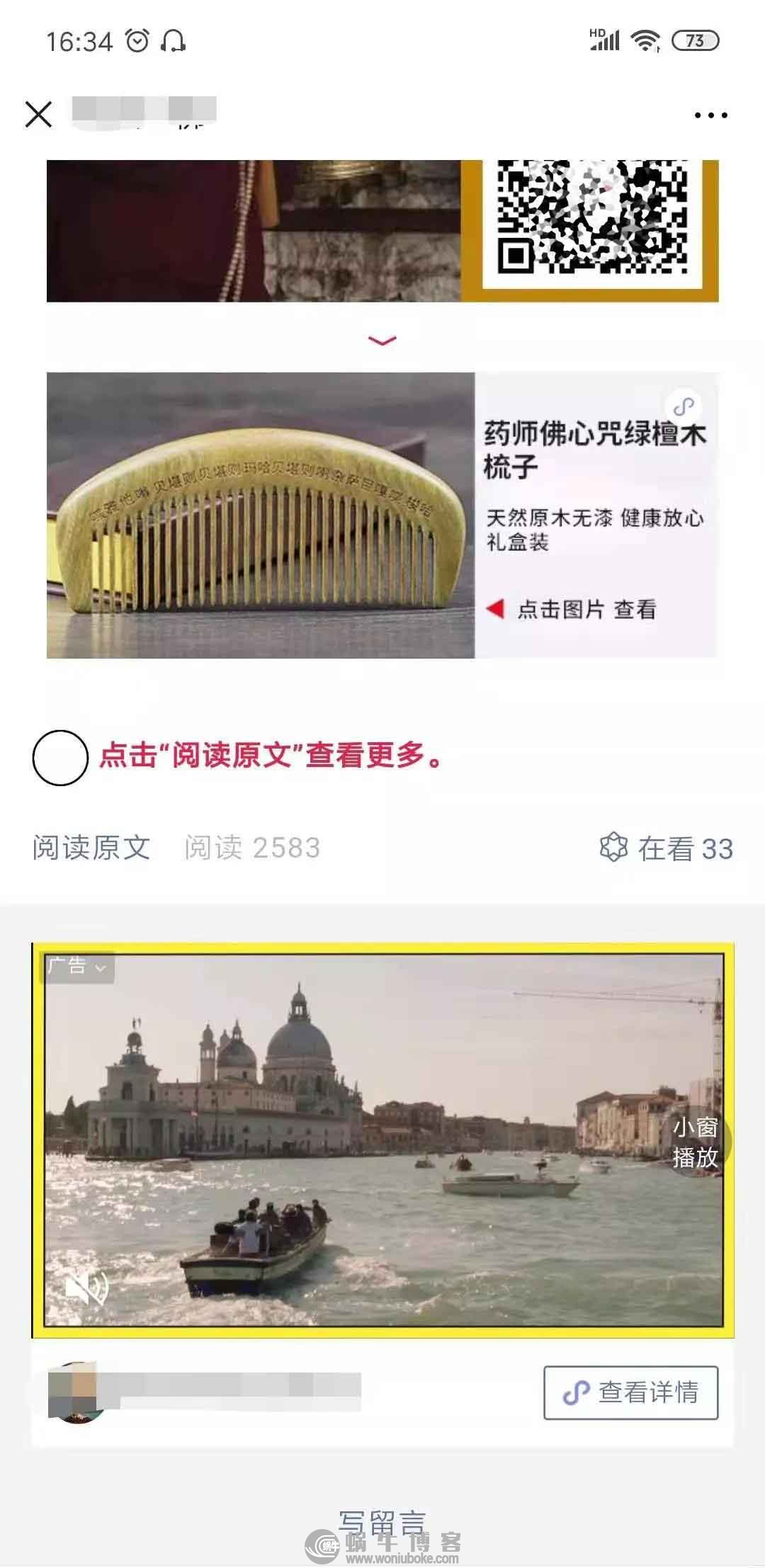Open the 药师佛心咒绿檀木梳子 product card
The height and width of the screenshot is (1568, 765).
pos(382,515)
